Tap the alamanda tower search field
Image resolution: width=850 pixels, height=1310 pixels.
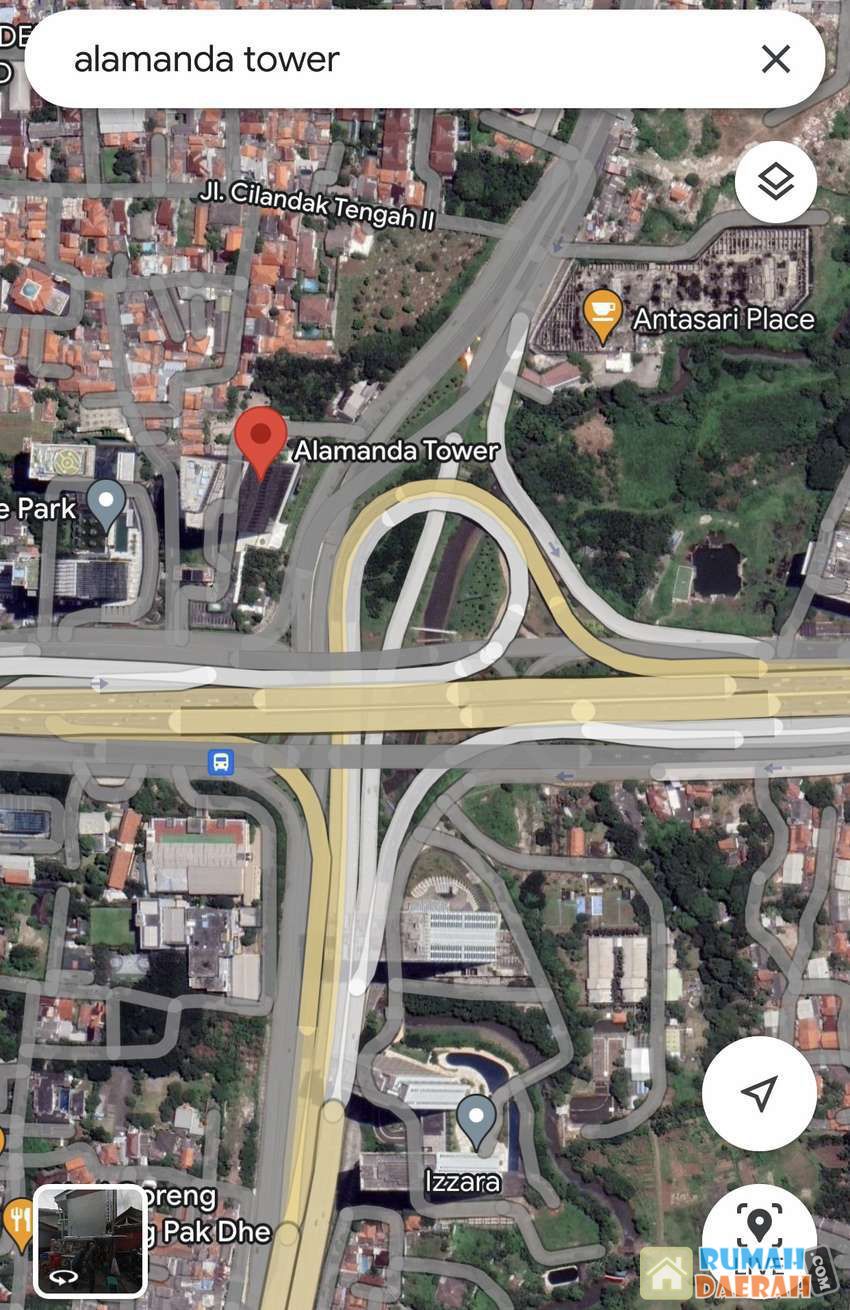point(400,60)
